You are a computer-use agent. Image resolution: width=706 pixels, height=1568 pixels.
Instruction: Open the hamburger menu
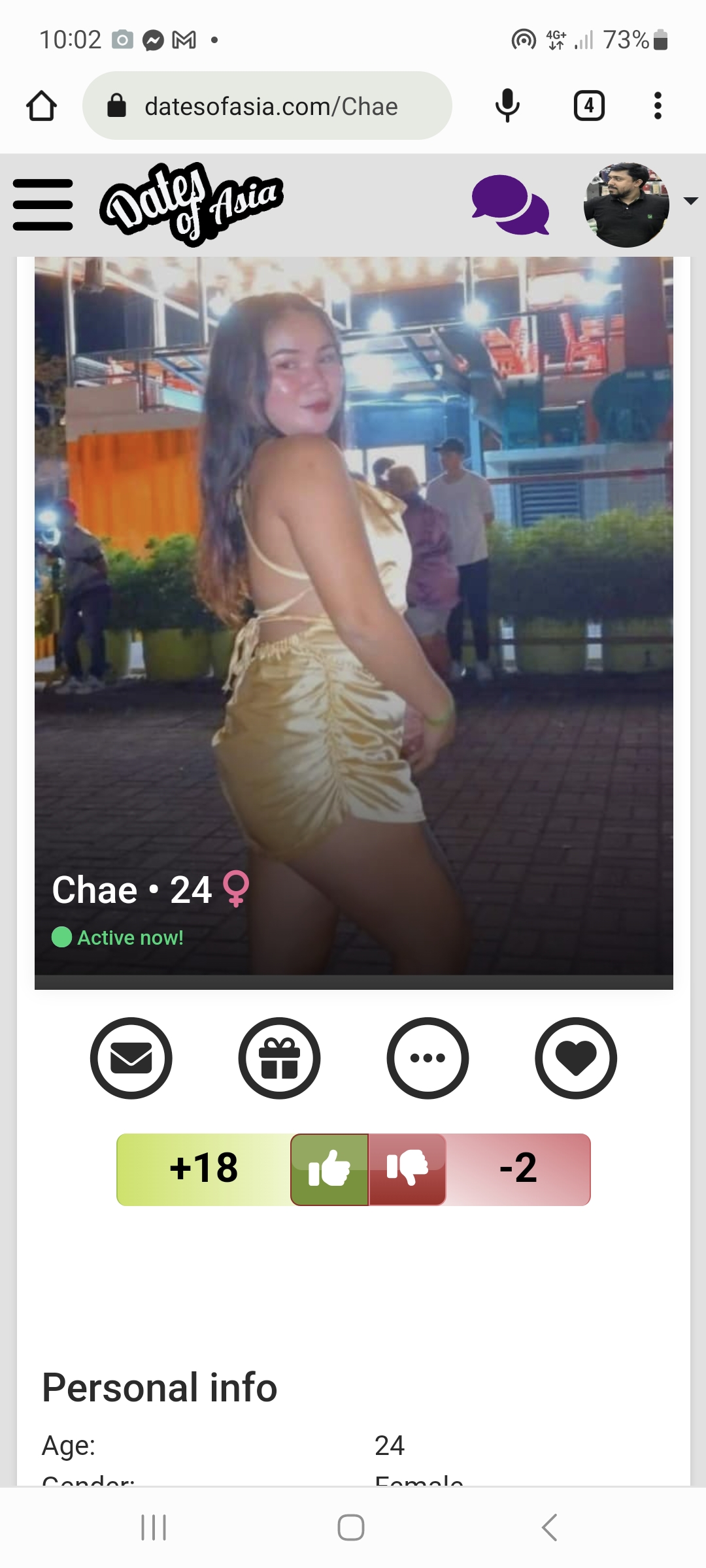(43, 205)
